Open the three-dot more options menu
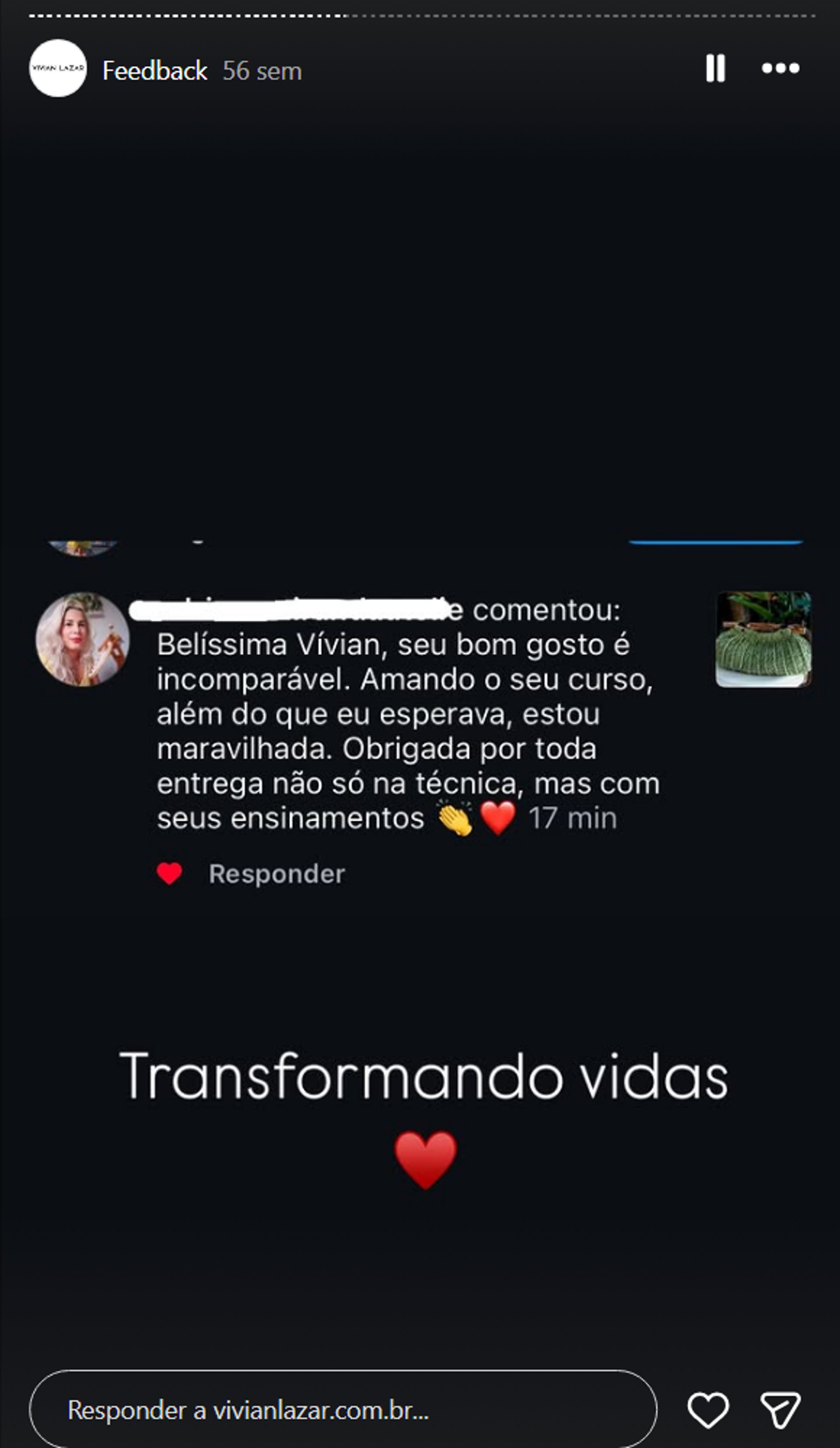The width and height of the screenshot is (840, 1448). (x=780, y=68)
